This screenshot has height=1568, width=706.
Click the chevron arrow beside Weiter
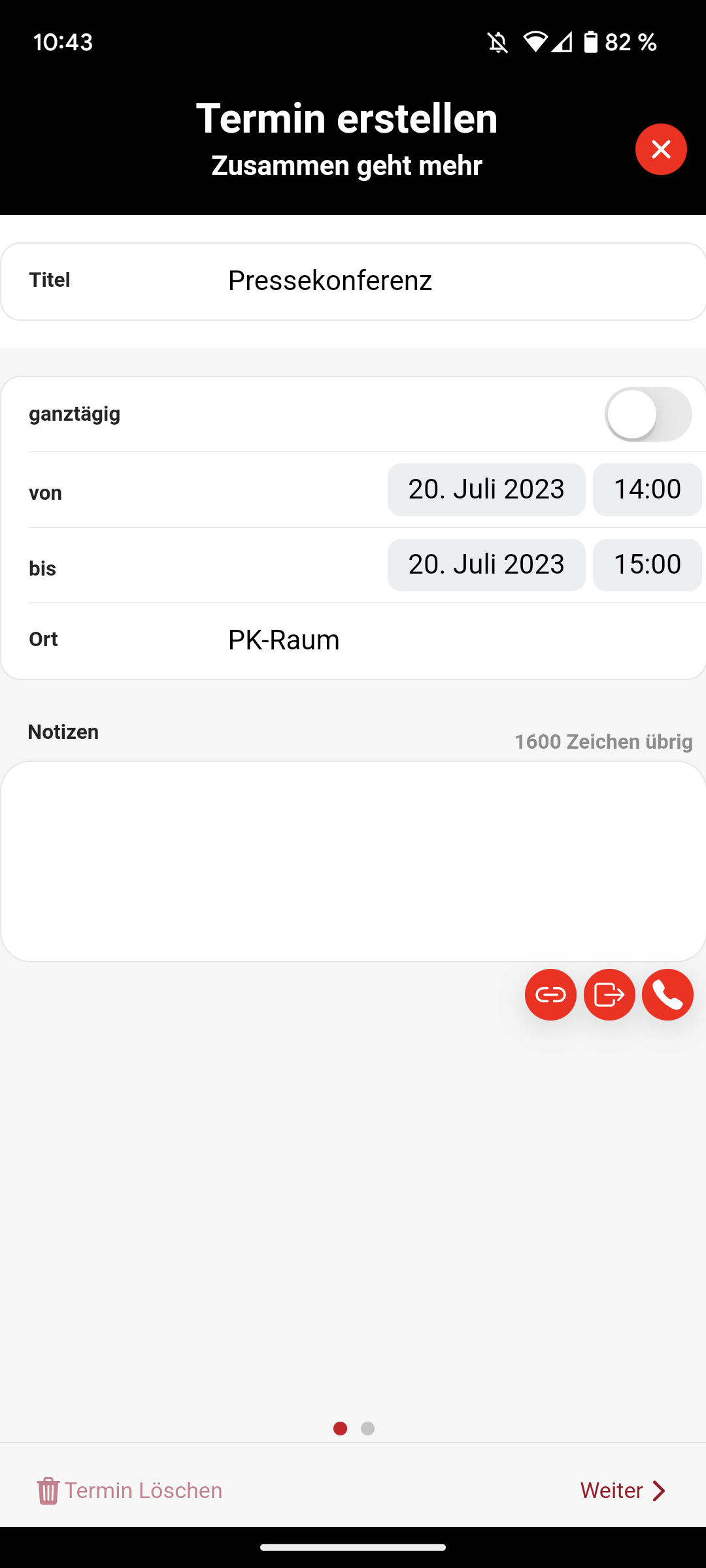[x=660, y=1490]
